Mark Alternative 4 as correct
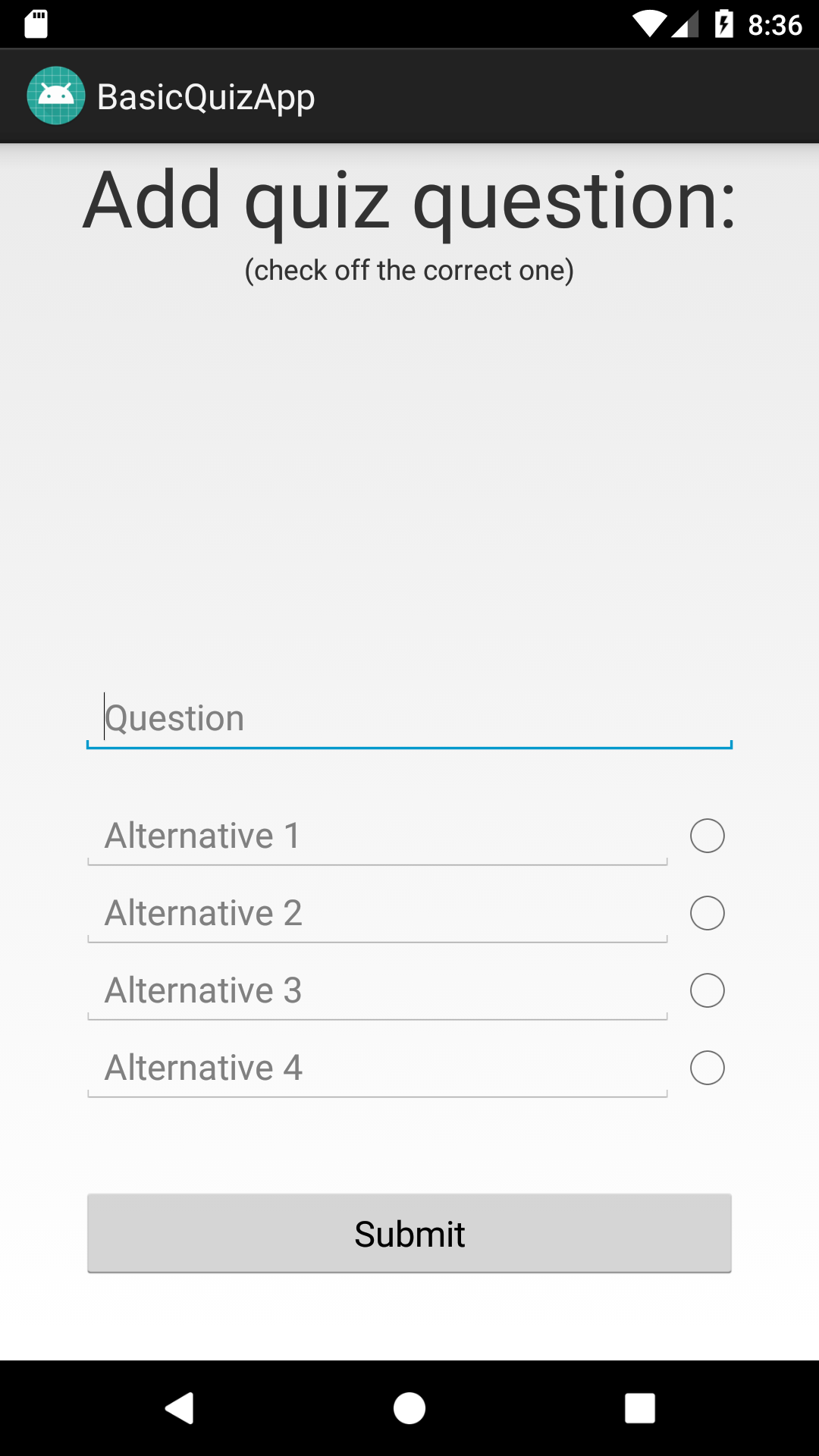Screen dimensions: 819x1456 click(708, 1068)
